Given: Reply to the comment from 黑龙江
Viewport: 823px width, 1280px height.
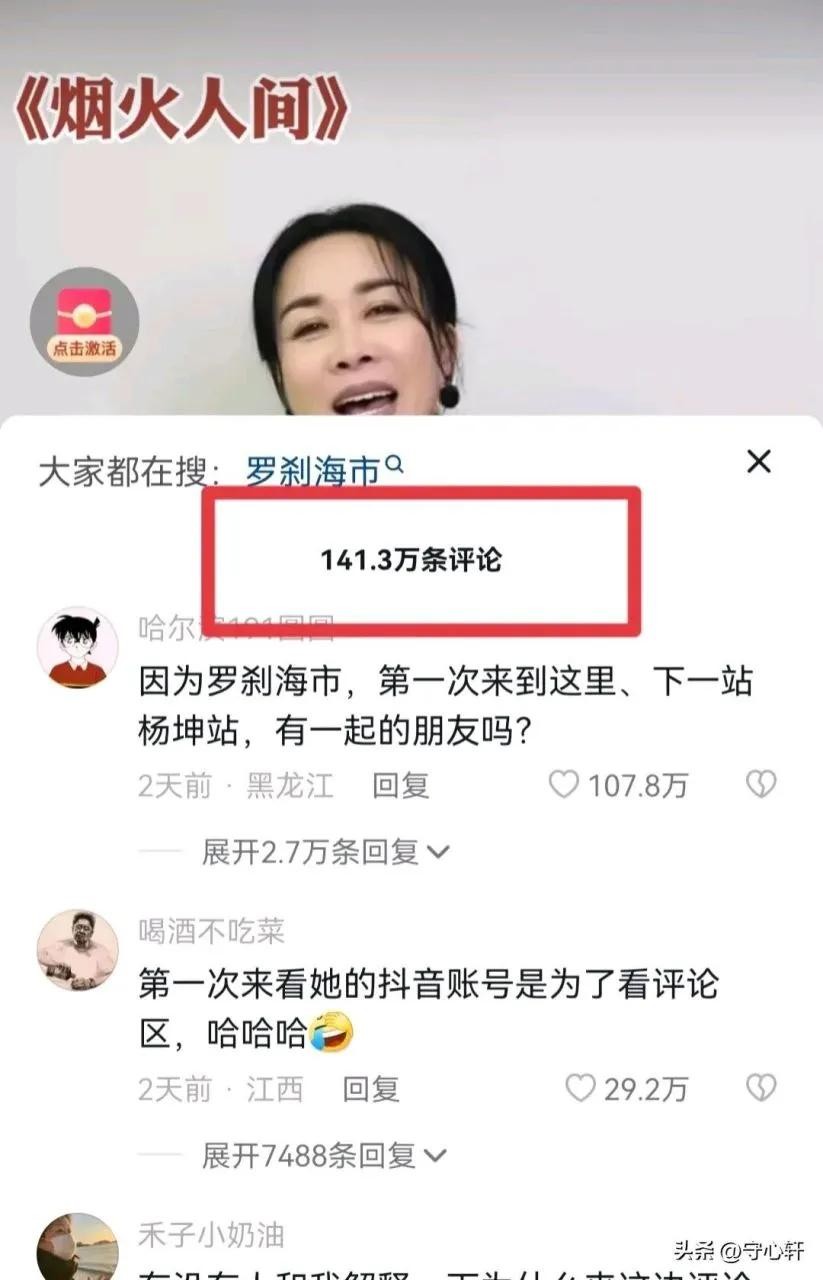Looking at the screenshot, I should [x=401, y=785].
